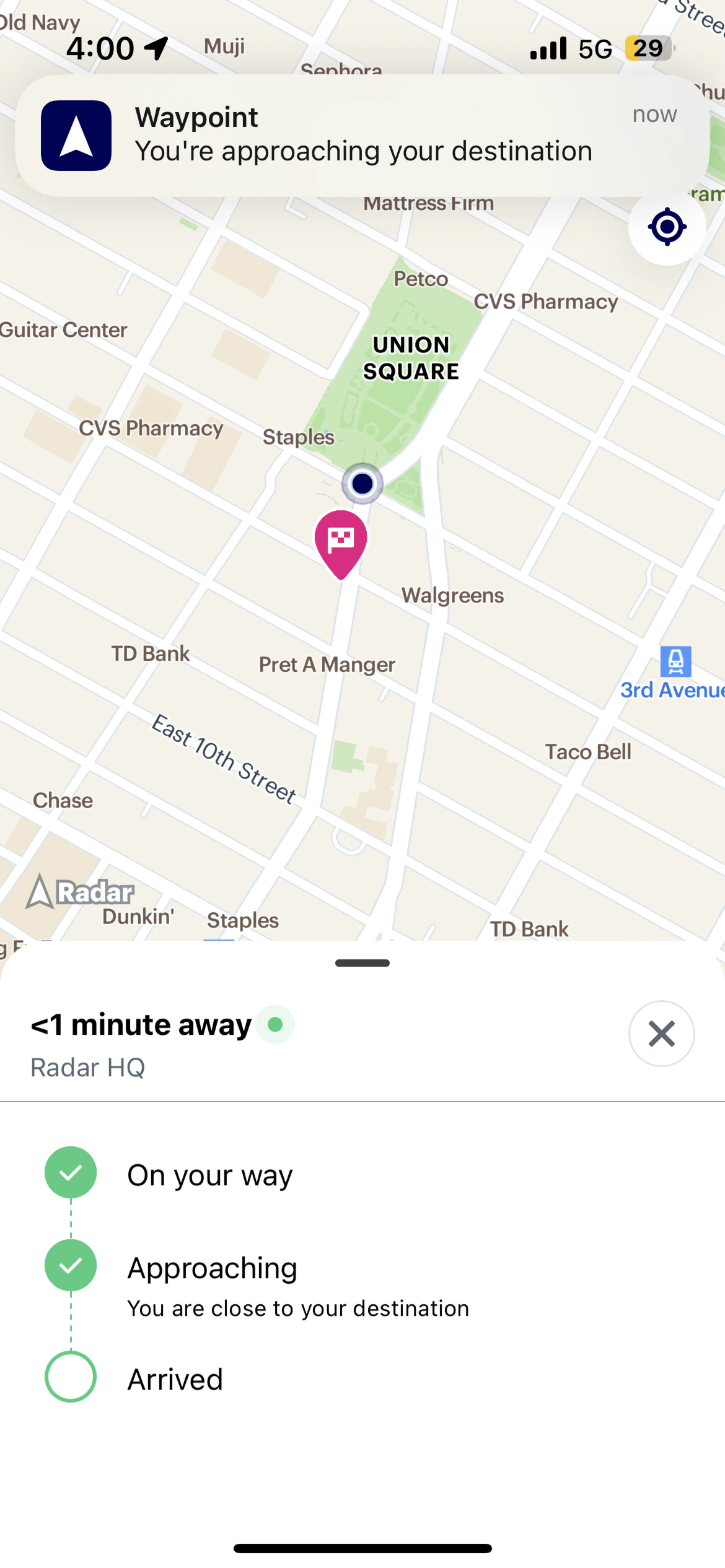Tap Union Square label to expand park details
Viewport: 725px width, 1568px height.
(411, 358)
